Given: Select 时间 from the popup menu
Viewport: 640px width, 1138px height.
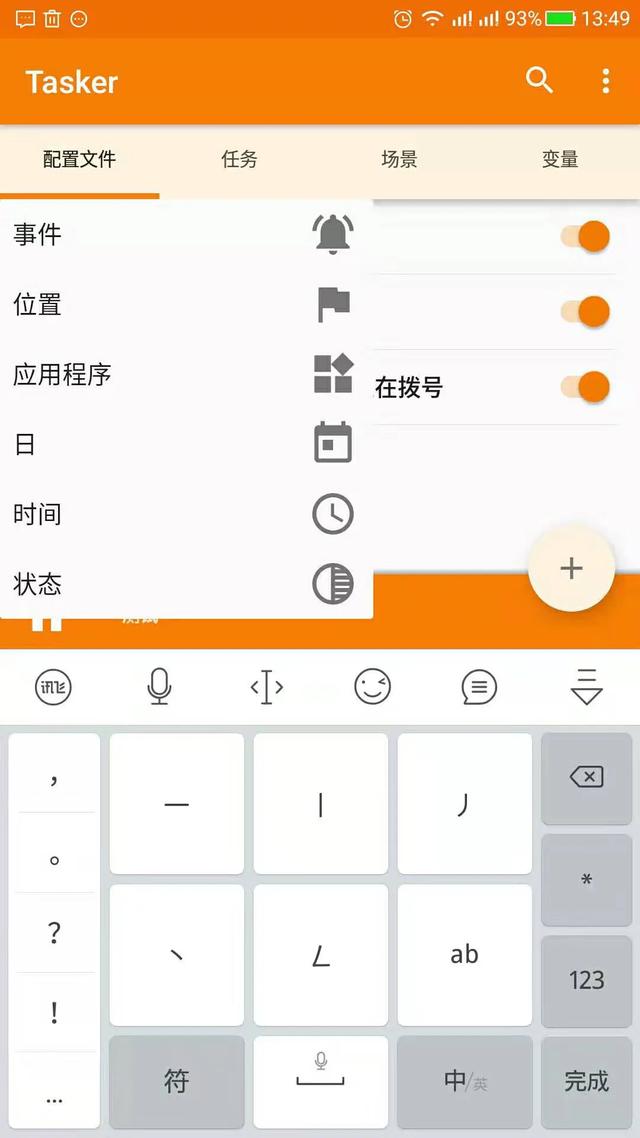Looking at the screenshot, I should 186,514.
